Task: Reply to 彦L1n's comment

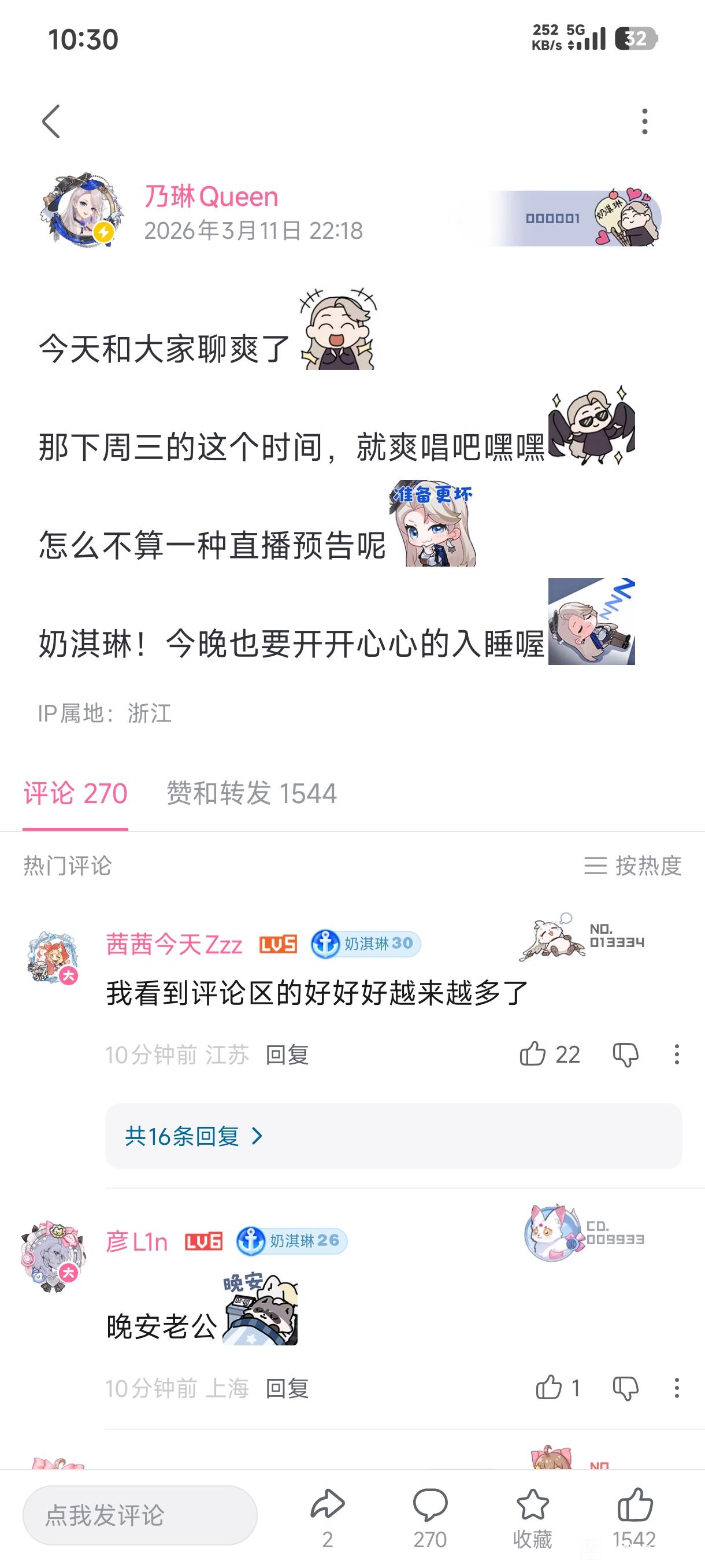Action: click(x=287, y=1388)
